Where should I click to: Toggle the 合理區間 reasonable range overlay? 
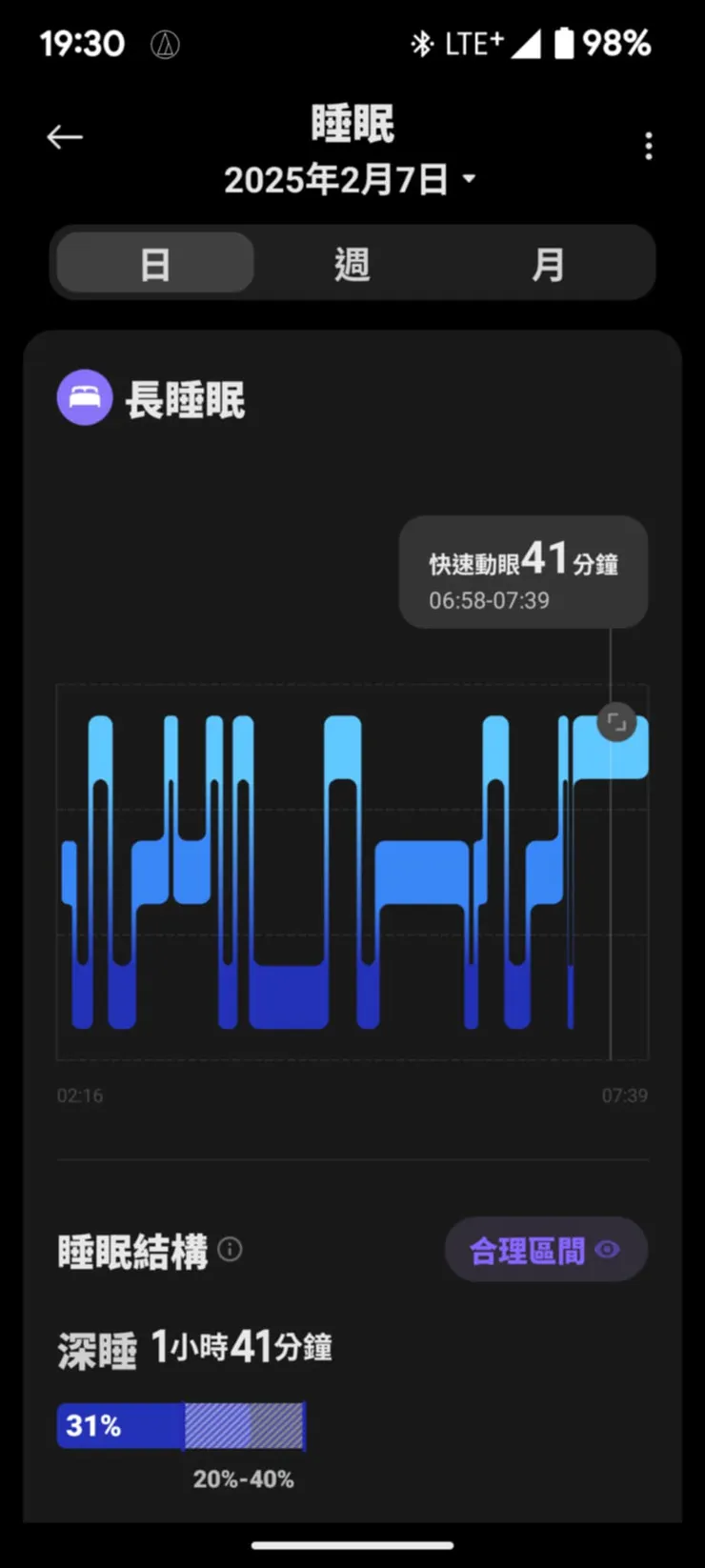(x=546, y=1249)
